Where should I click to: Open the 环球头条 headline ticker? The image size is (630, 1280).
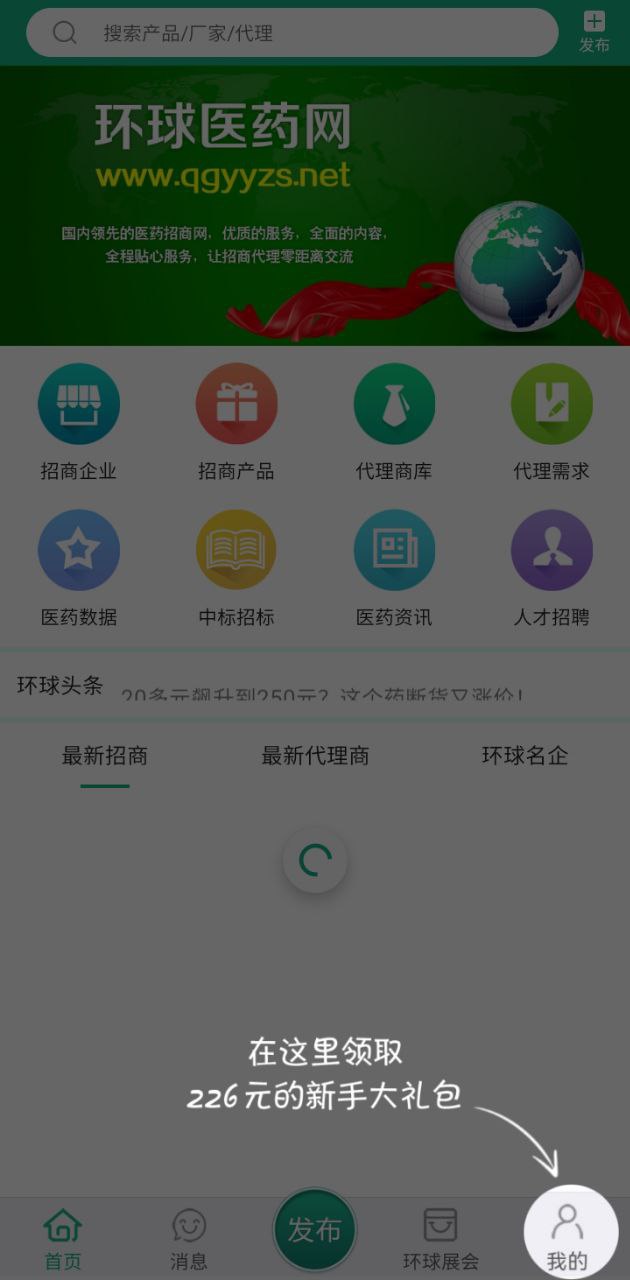click(320, 688)
